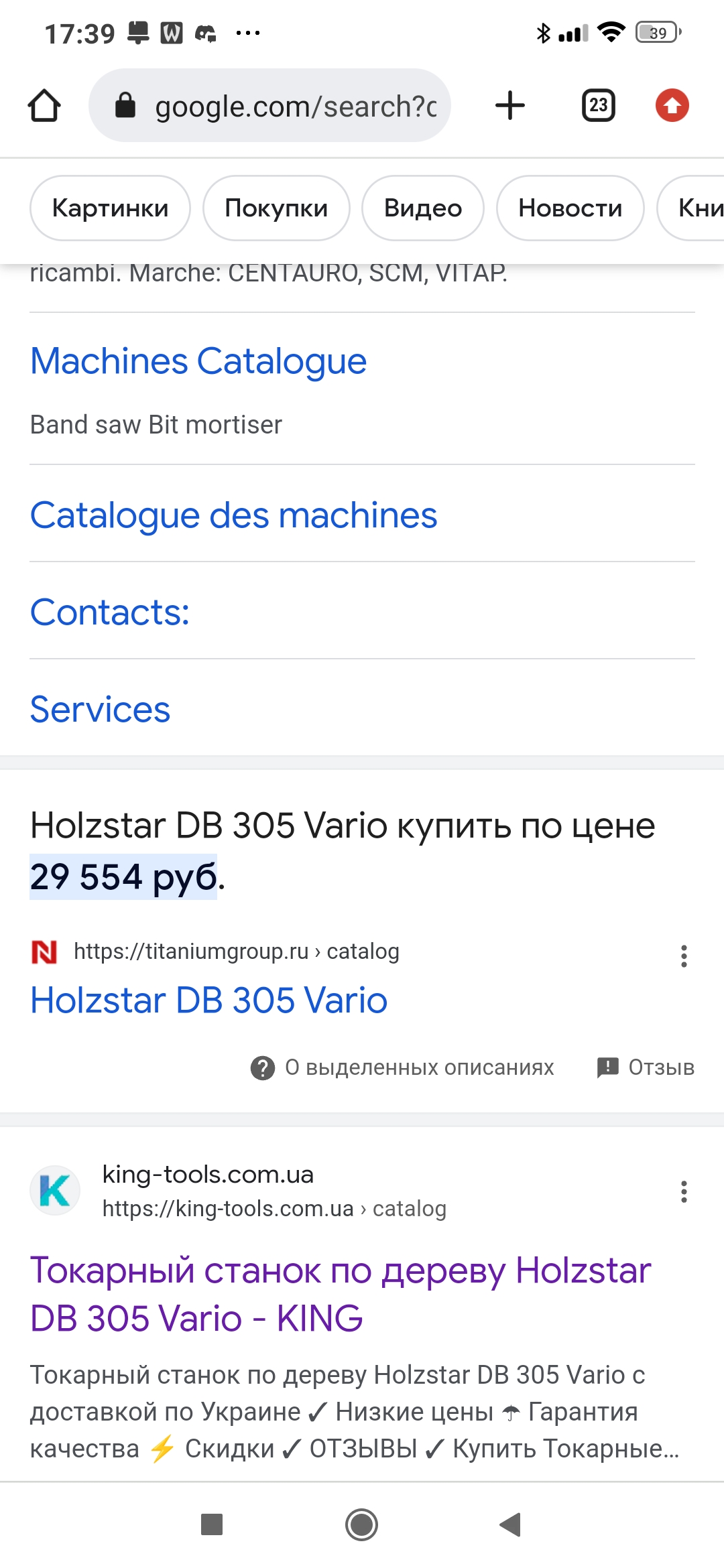This screenshot has height=1568, width=724.
Task: Open the Machines Catalogue link
Action: click(198, 361)
